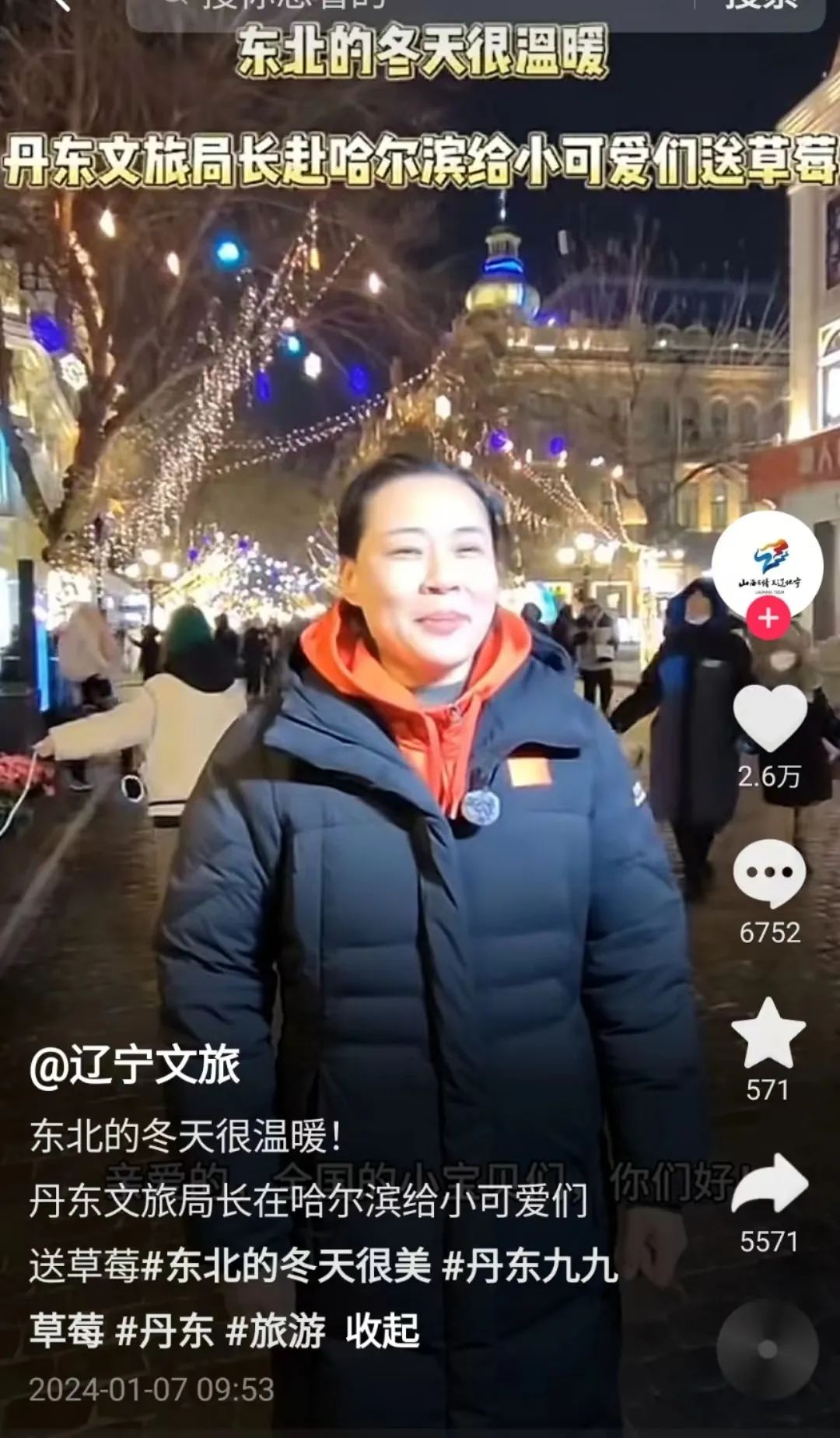Image resolution: width=840 pixels, height=1438 pixels.
Task: Open the #旅游 hashtag
Action: (276, 1331)
